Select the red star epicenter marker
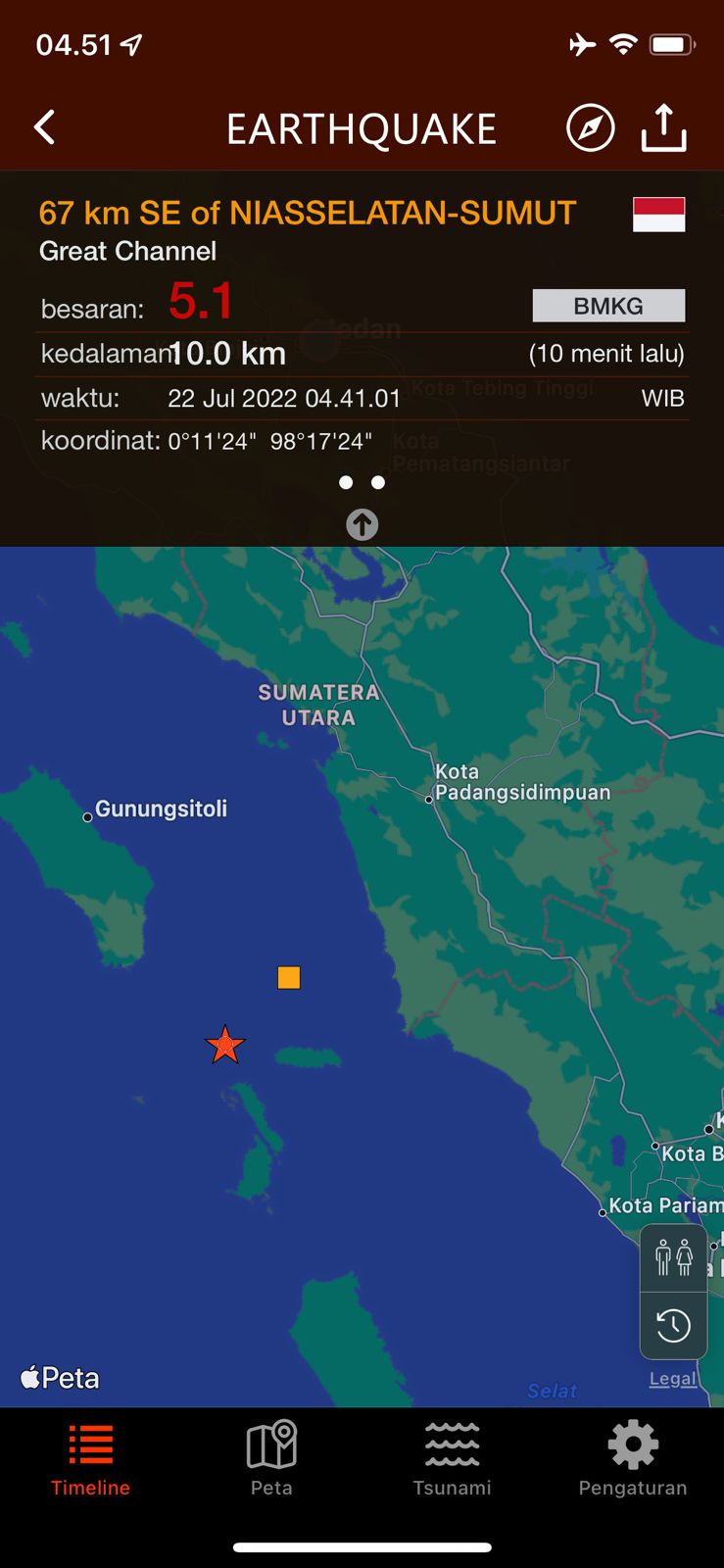Image resolution: width=724 pixels, height=1568 pixels. click(225, 1045)
